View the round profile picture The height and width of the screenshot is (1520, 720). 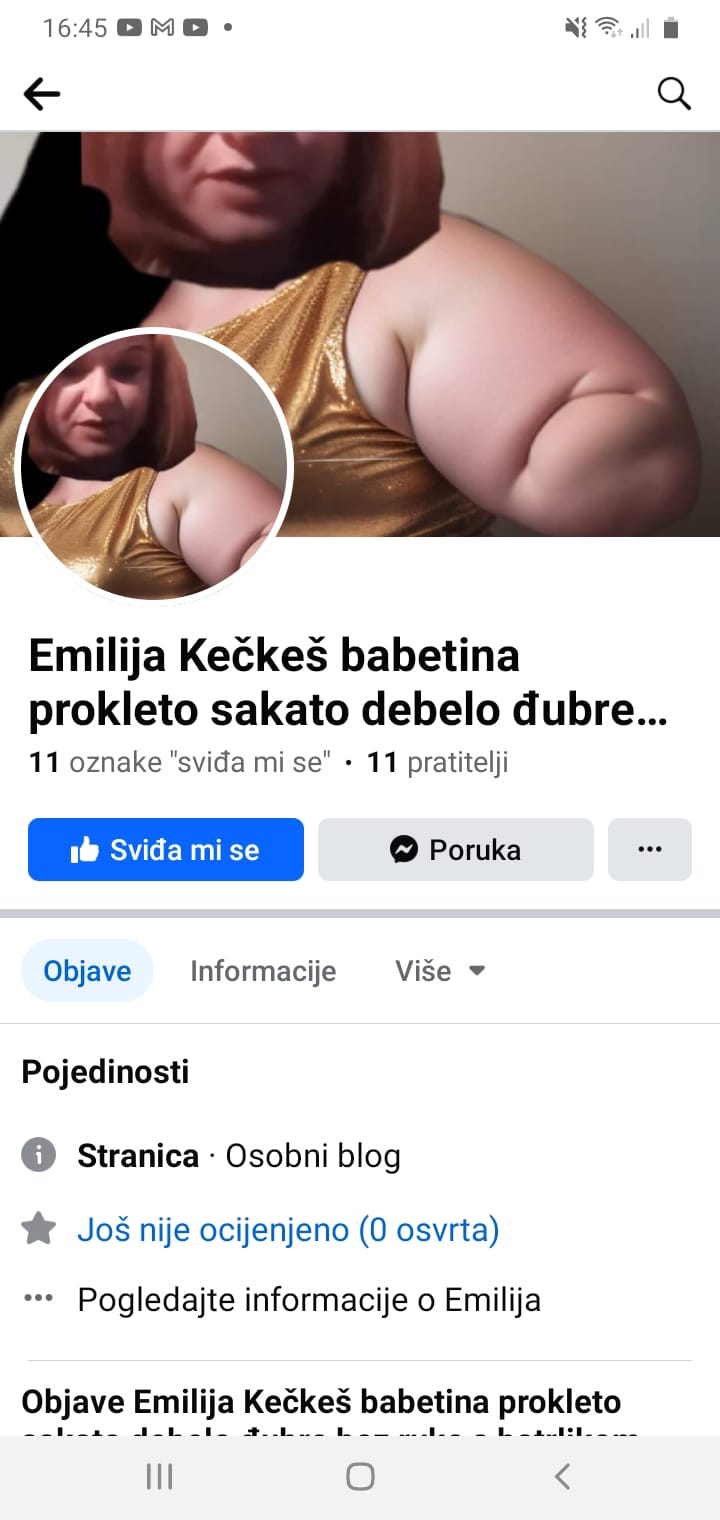click(x=155, y=467)
